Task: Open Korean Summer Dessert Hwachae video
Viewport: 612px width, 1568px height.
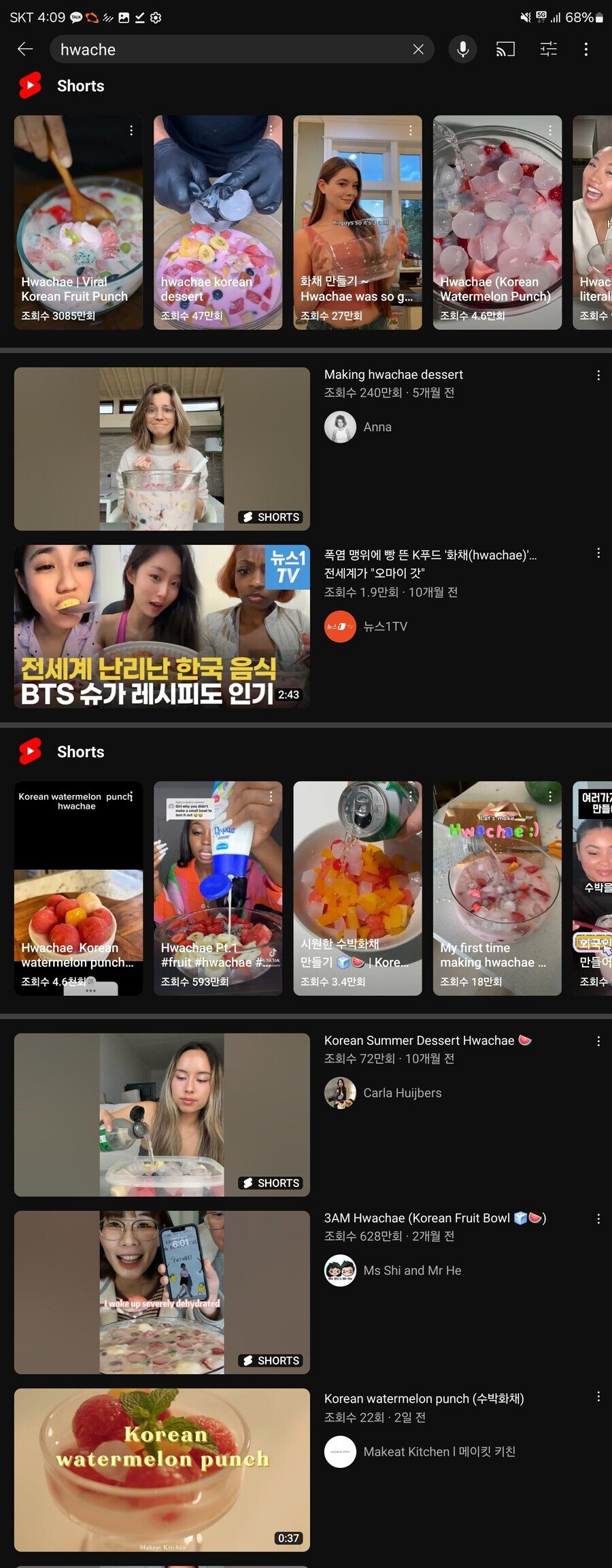Action: point(162,1114)
